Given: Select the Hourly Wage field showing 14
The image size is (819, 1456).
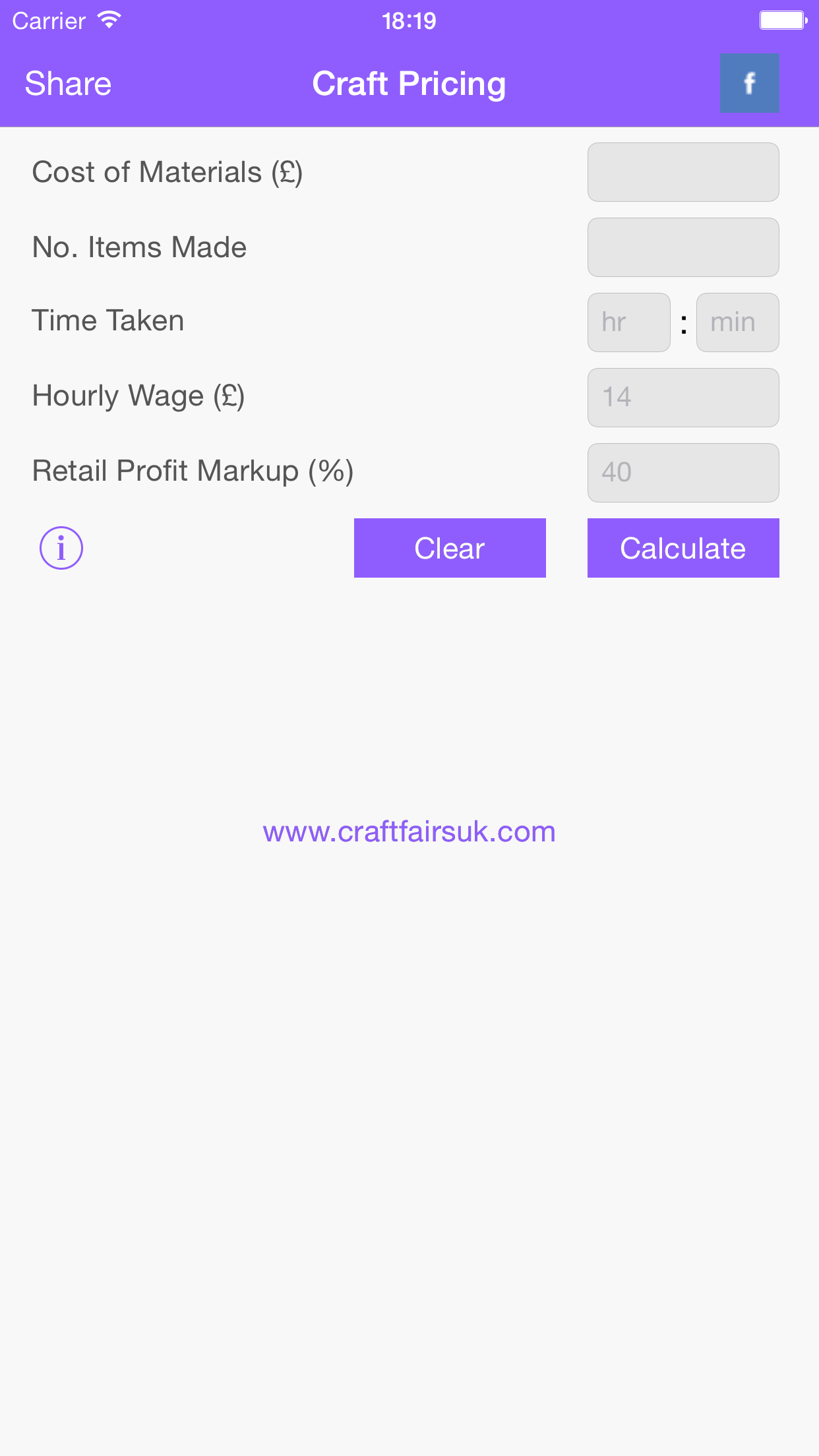Looking at the screenshot, I should click(682, 398).
